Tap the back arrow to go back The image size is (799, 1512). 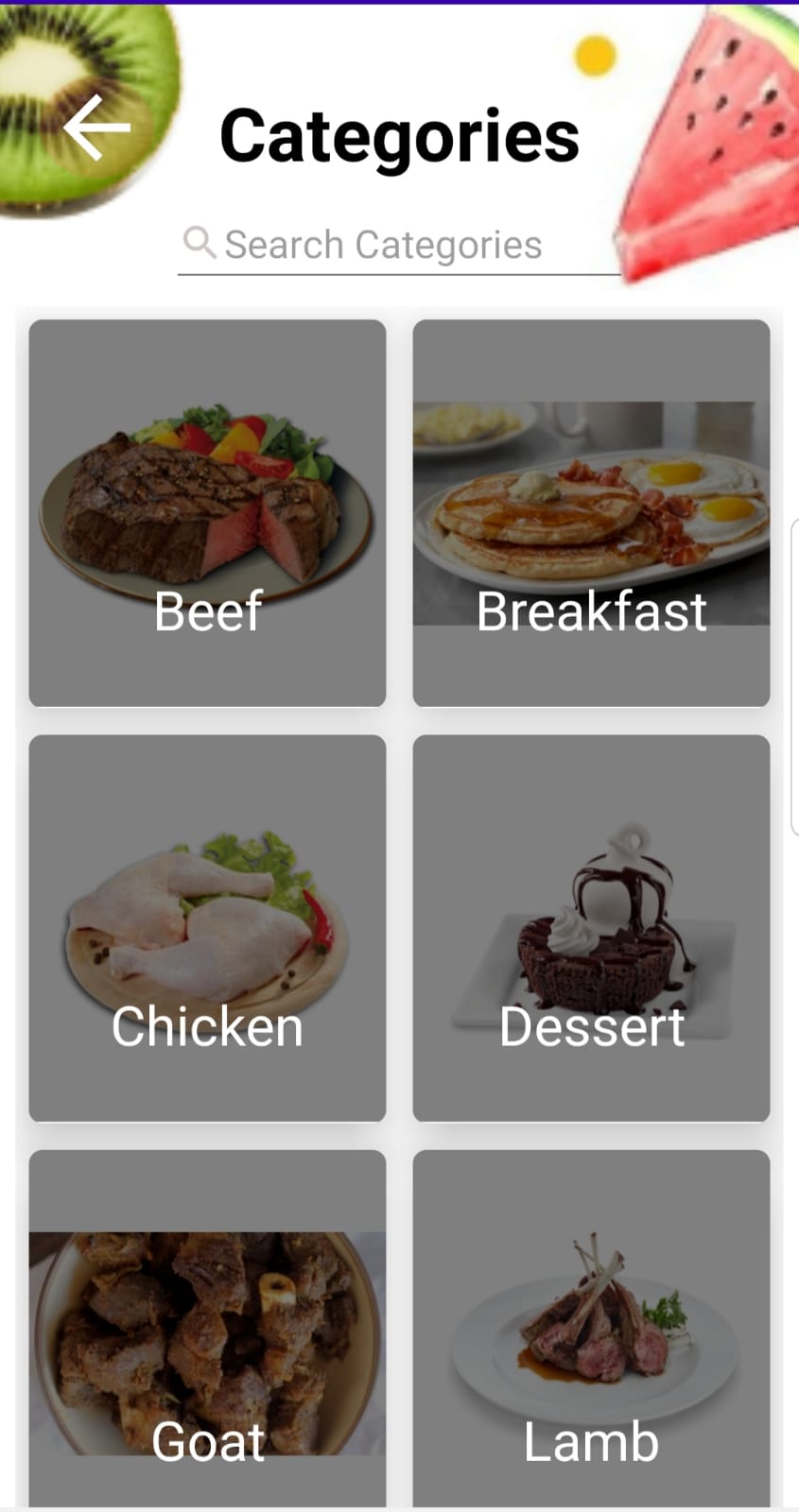click(x=96, y=129)
